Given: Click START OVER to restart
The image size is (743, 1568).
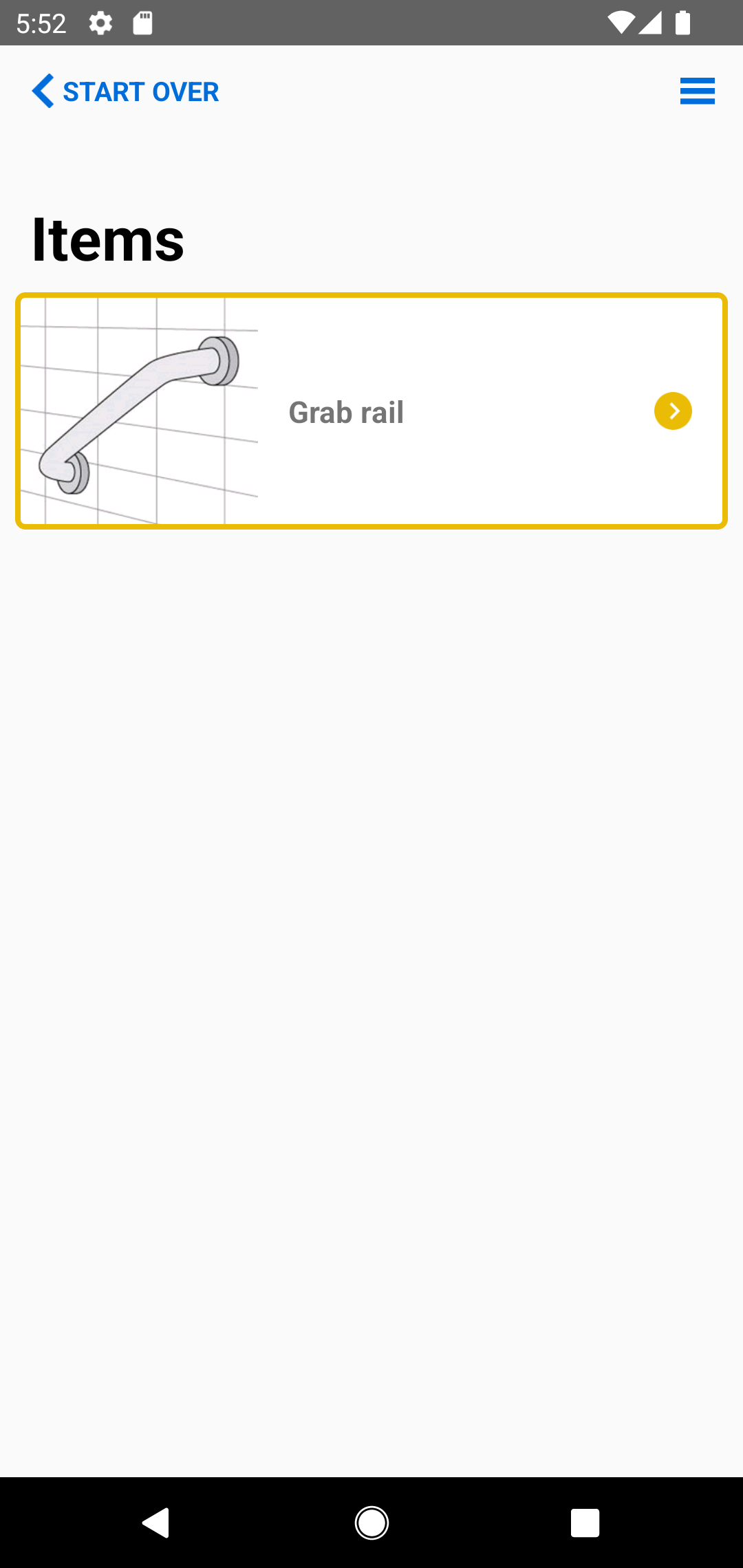Looking at the screenshot, I should pyautogui.click(x=140, y=91).
